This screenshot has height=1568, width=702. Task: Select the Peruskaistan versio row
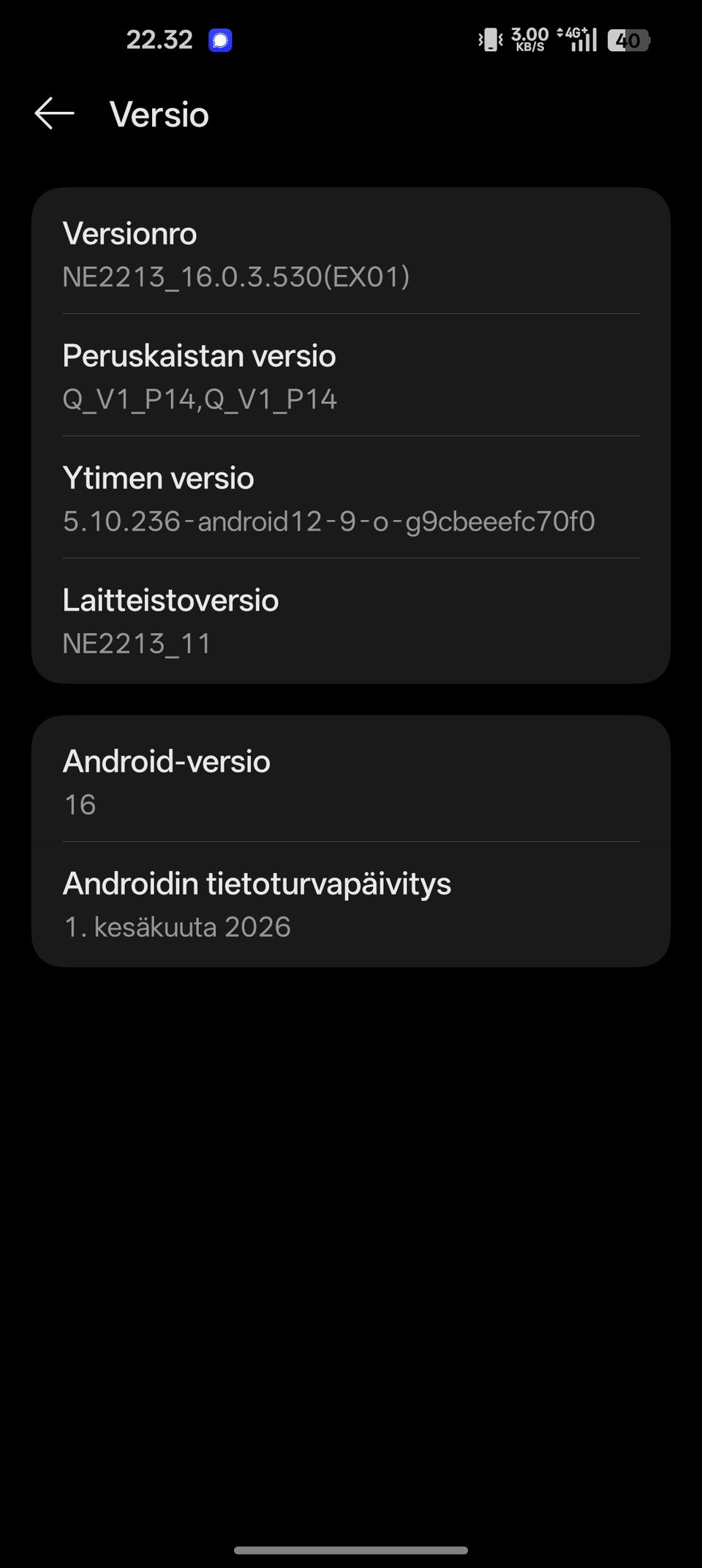pyautogui.click(x=351, y=376)
